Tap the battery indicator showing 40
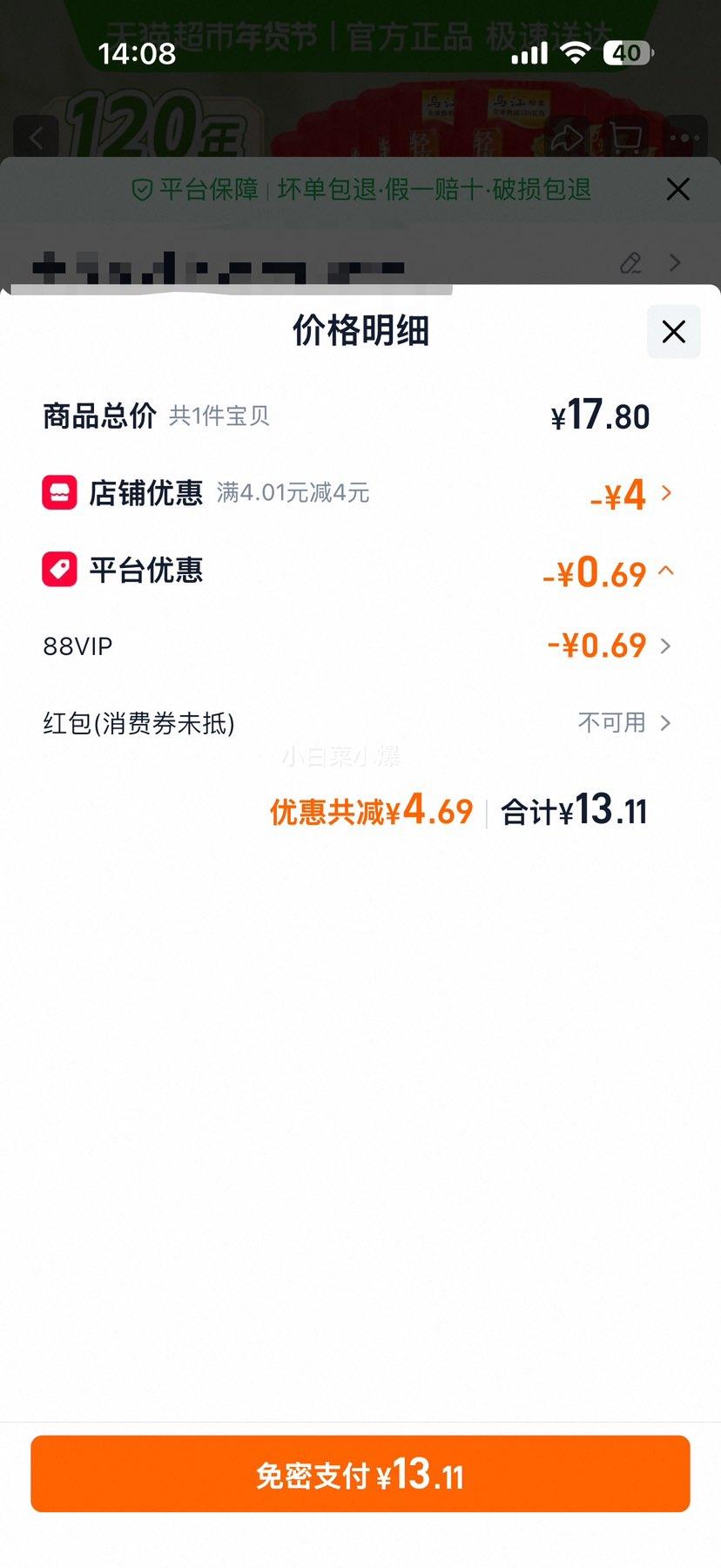Image resolution: width=721 pixels, height=1568 pixels. tap(623, 52)
